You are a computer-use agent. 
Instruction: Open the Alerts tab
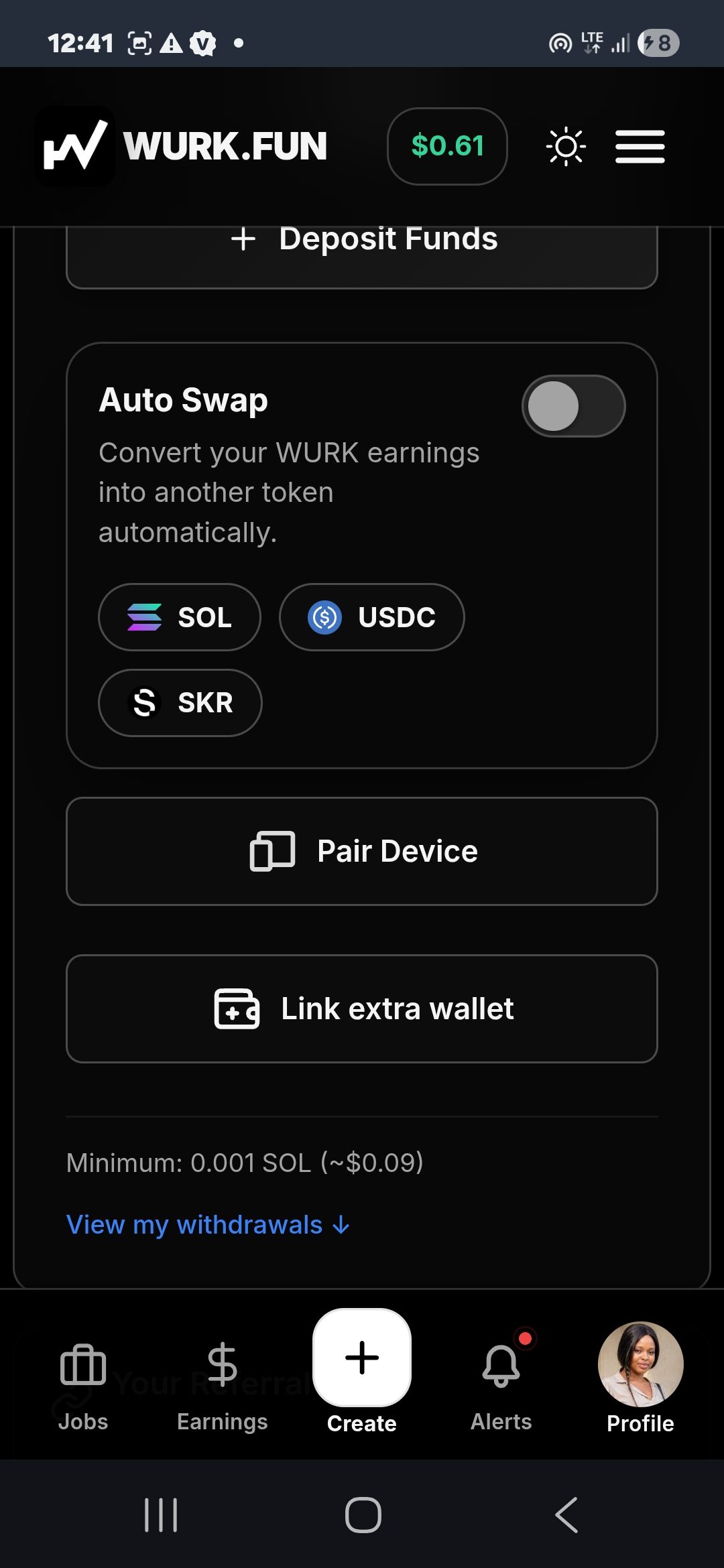(x=501, y=1388)
